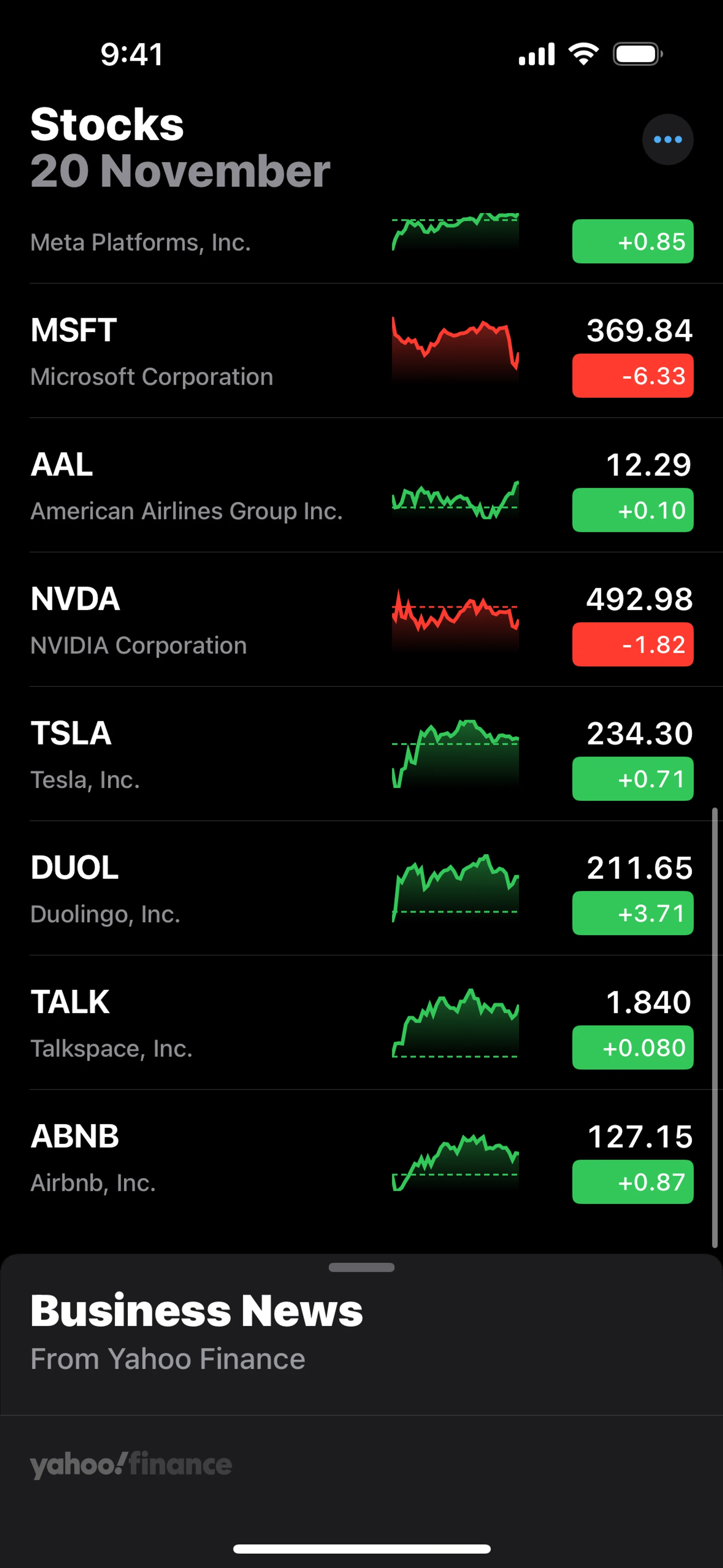Toggle NVDA price change badge -1.82
Screen dimensions: 723x1568
pyautogui.click(x=632, y=644)
